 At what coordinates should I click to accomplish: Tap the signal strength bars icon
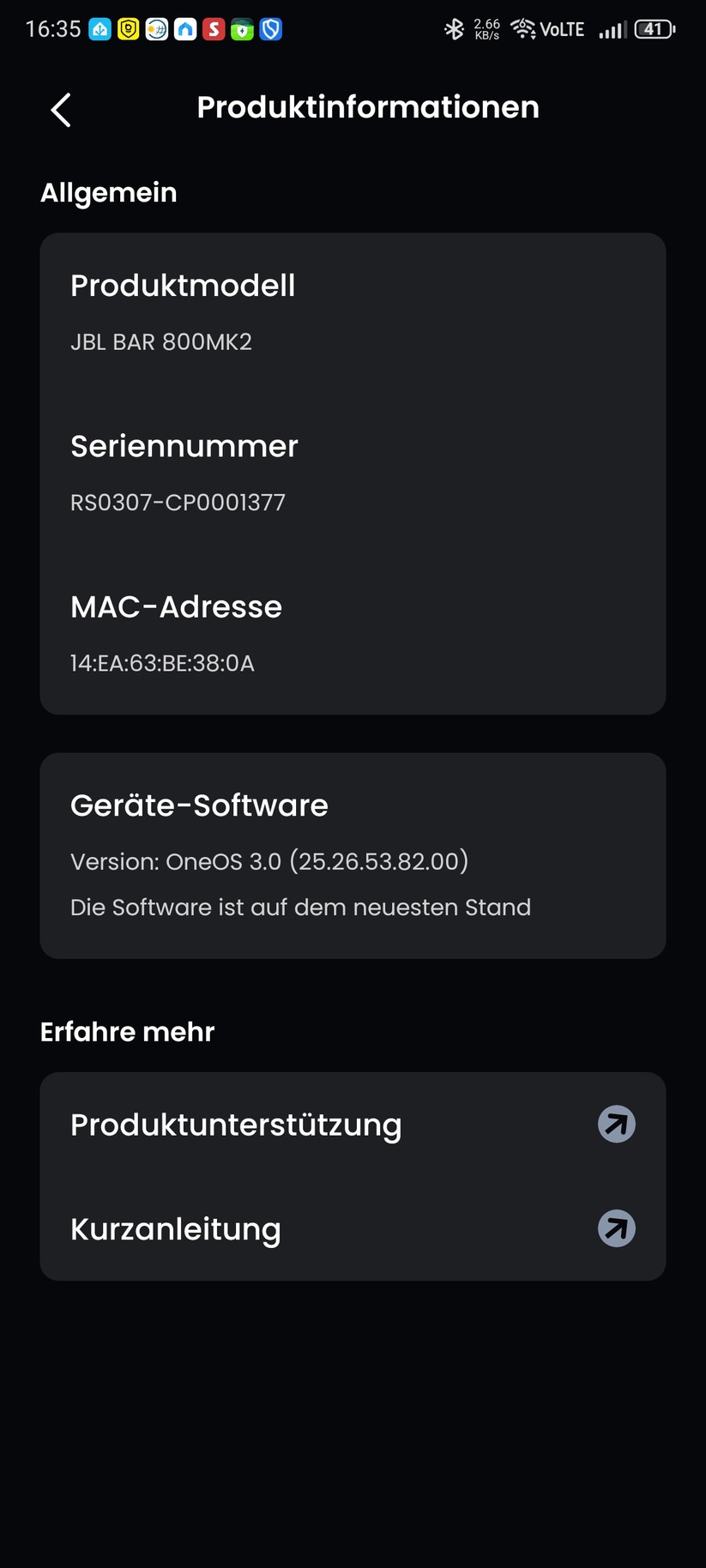pos(612,28)
